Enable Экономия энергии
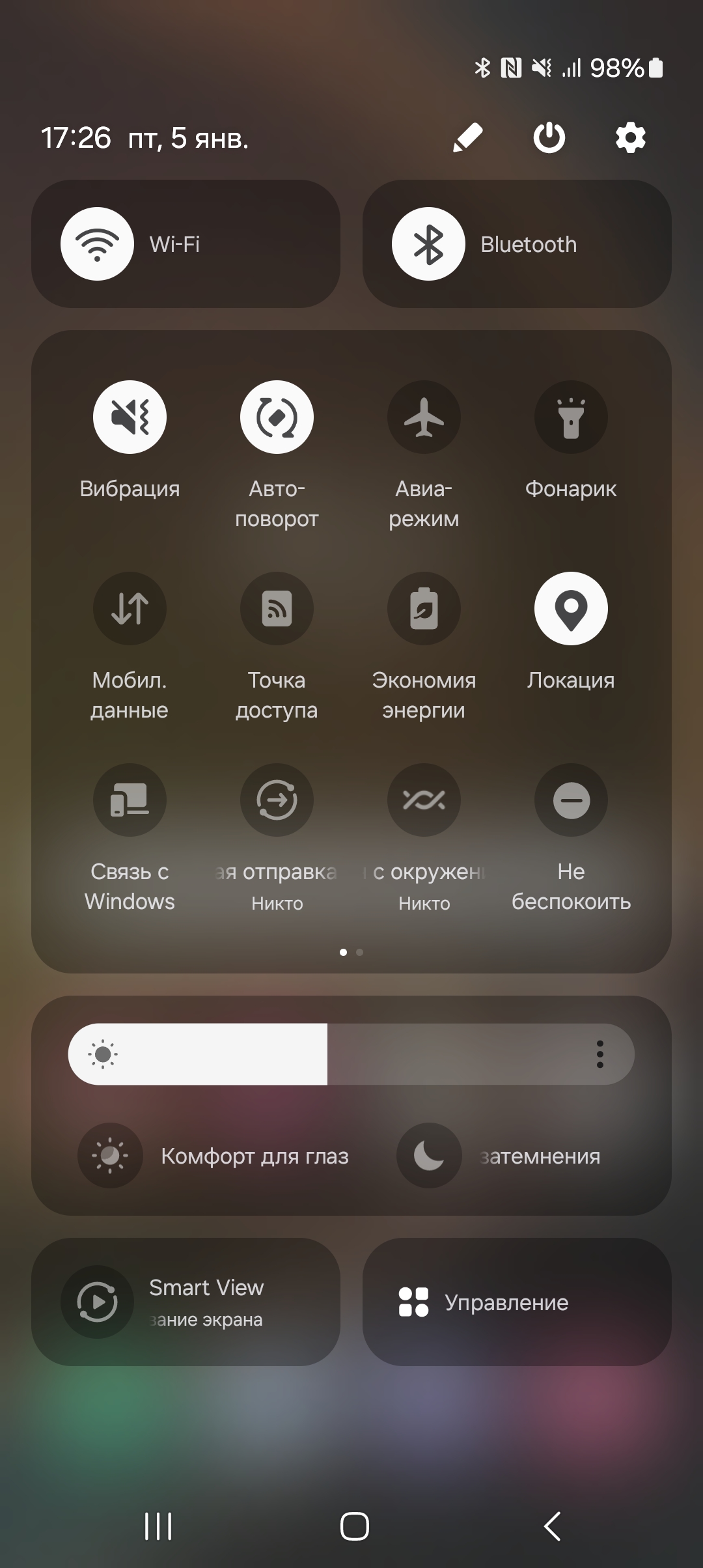Screen dimensions: 703x1568 tap(424, 609)
